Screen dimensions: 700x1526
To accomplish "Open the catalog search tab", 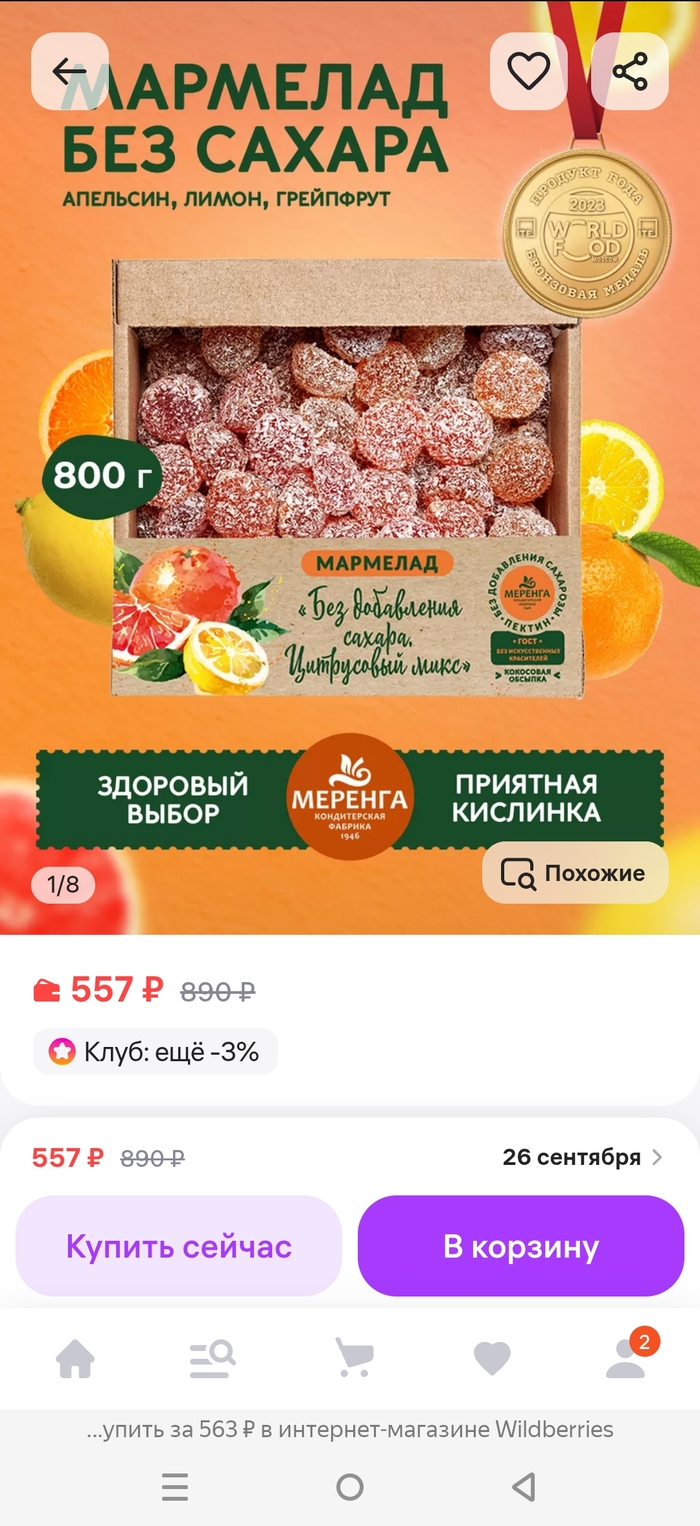I will pos(212,1359).
